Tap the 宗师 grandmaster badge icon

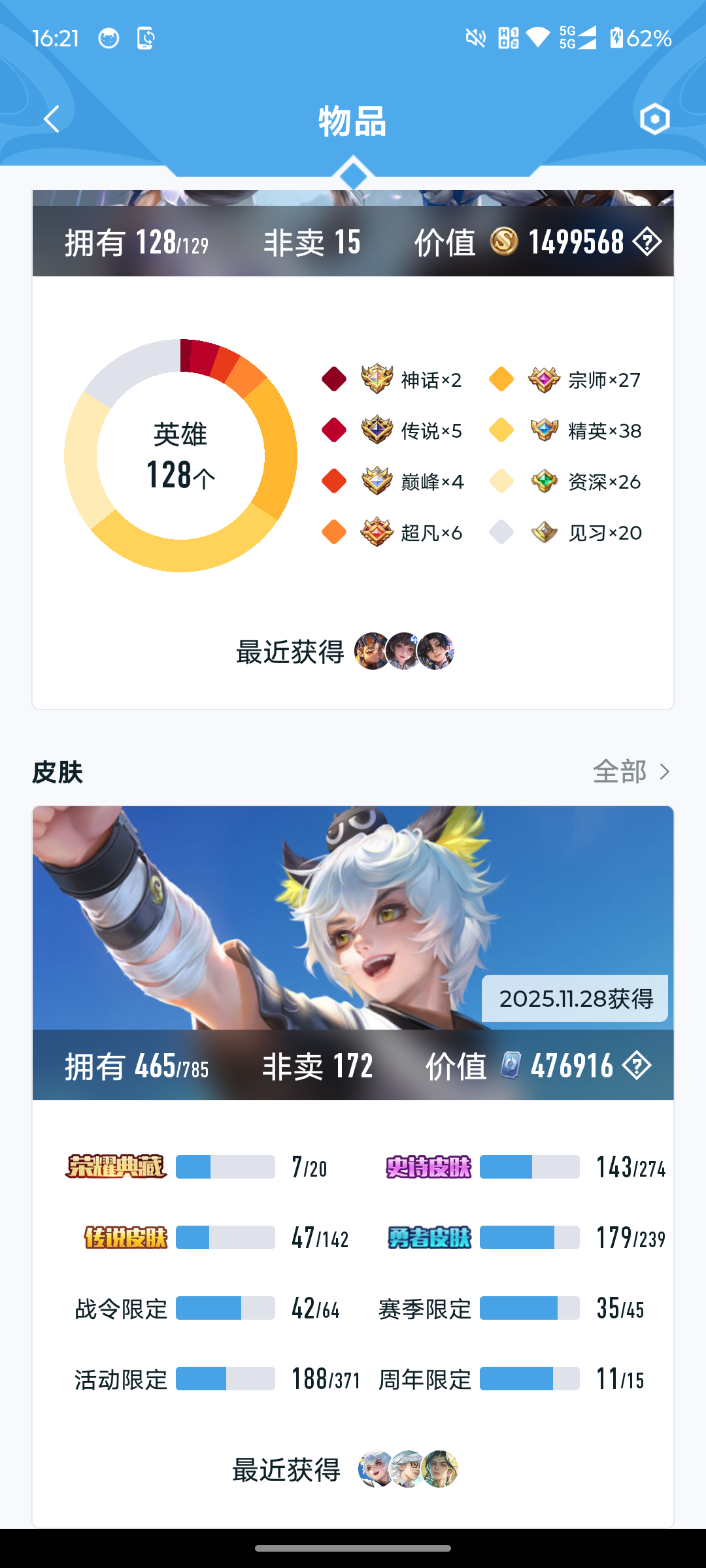click(x=545, y=380)
